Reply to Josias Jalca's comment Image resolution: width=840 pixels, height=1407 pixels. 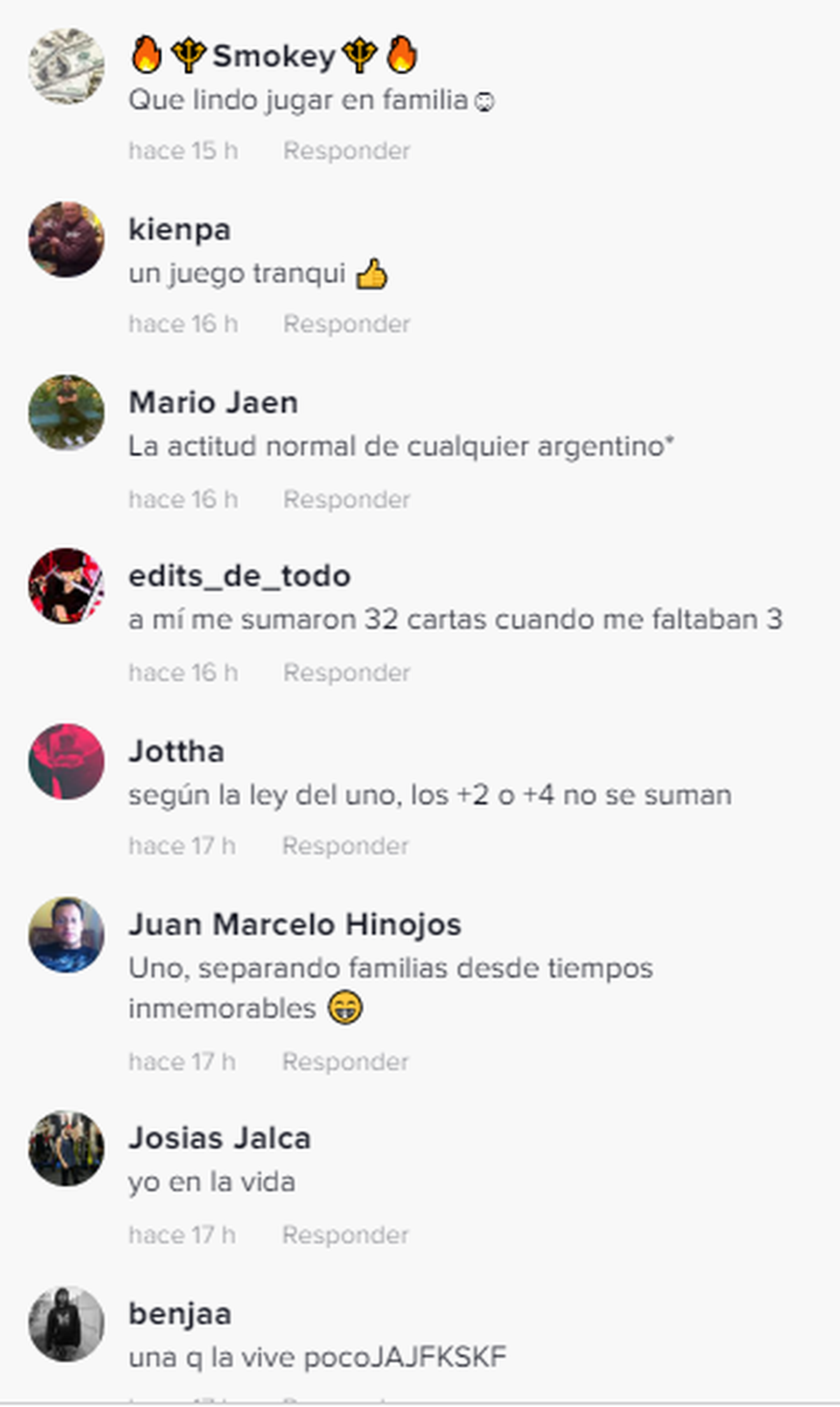345,1235
